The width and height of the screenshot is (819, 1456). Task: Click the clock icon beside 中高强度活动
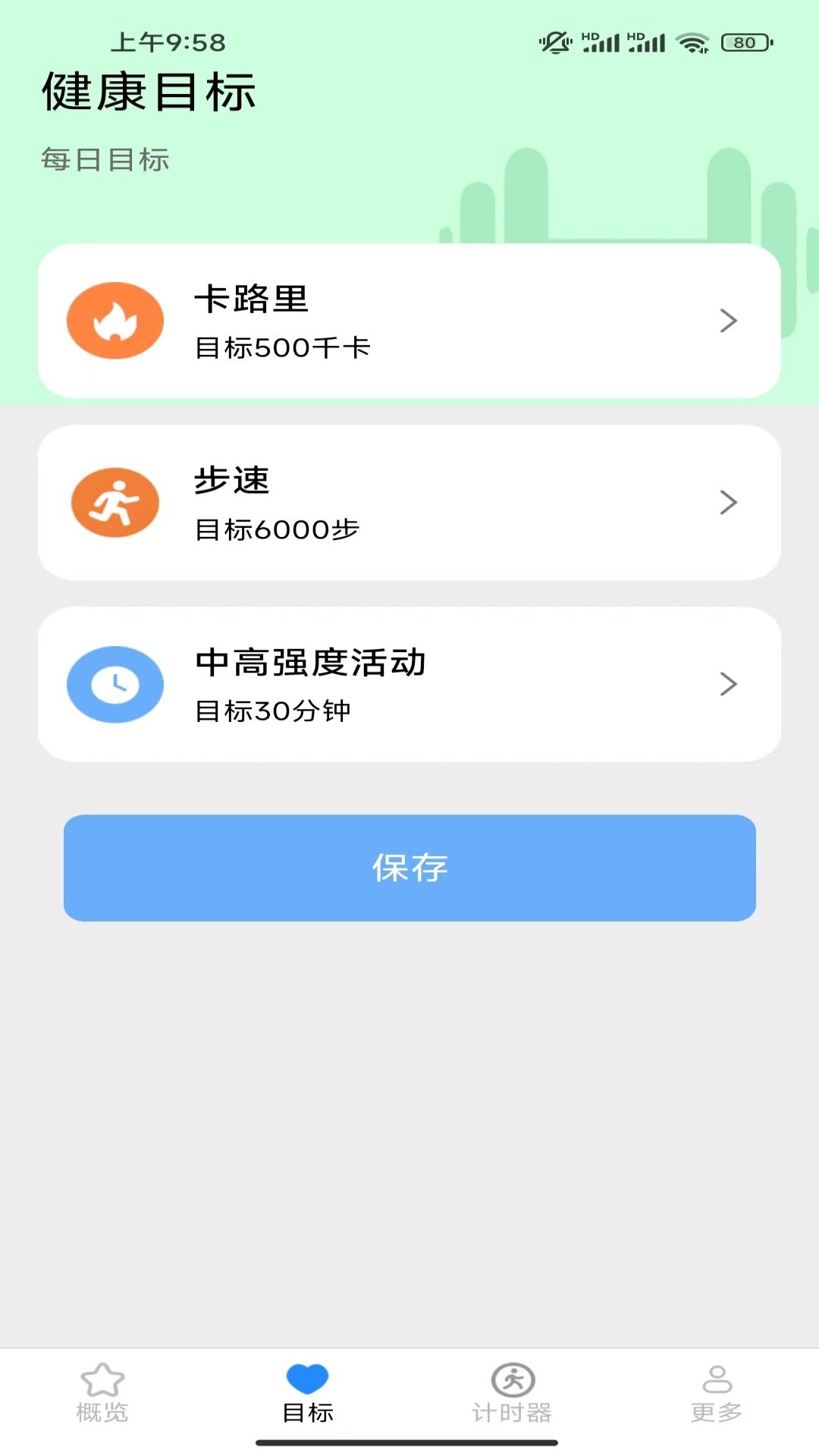pyautogui.click(x=115, y=683)
